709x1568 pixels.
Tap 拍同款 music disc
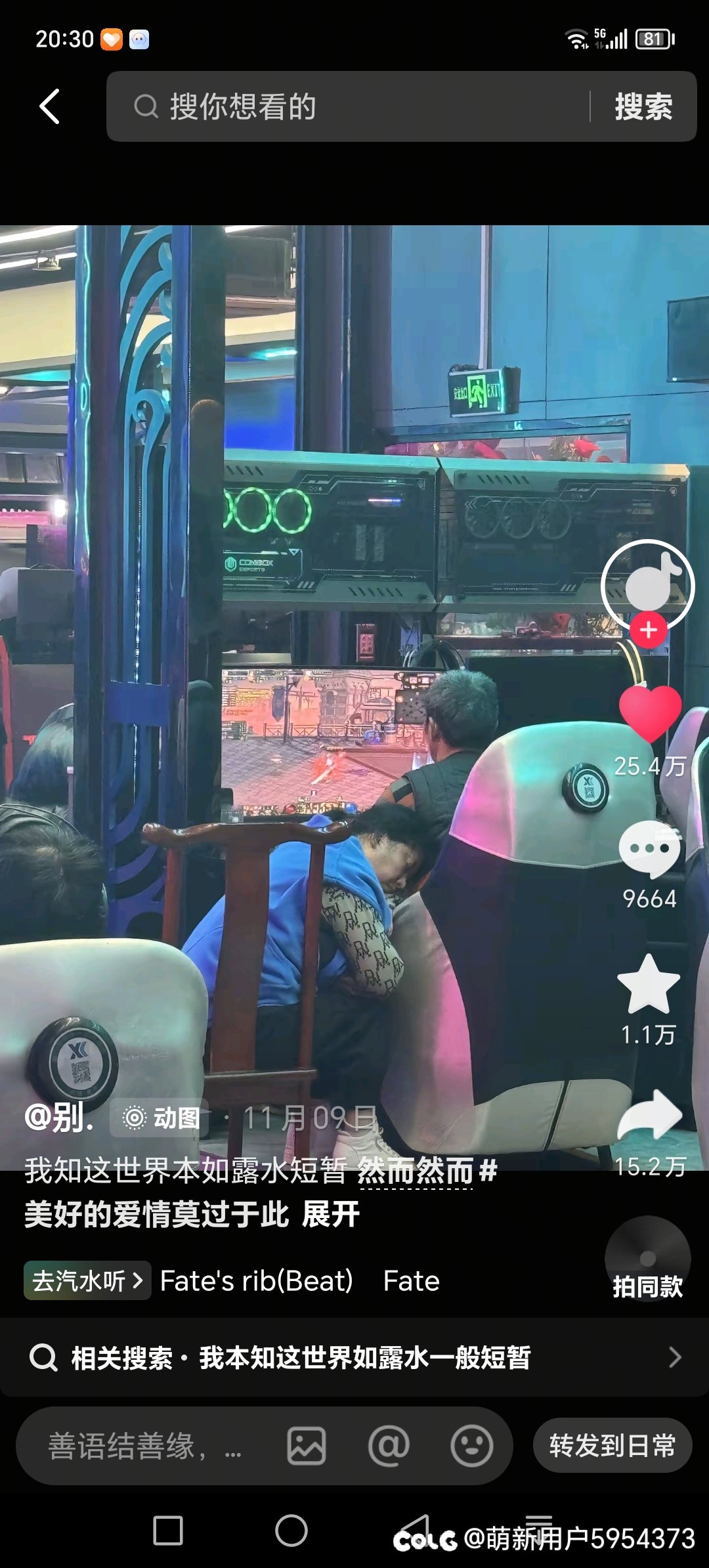pos(647,1259)
